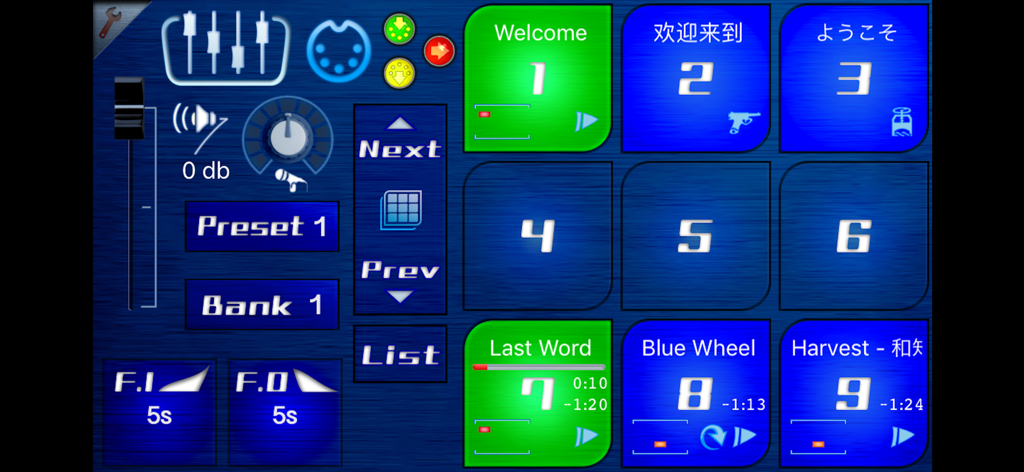This screenshot has width=1024, height=472.
Task: Open the grid view icon
Action: tap(400, 210)
